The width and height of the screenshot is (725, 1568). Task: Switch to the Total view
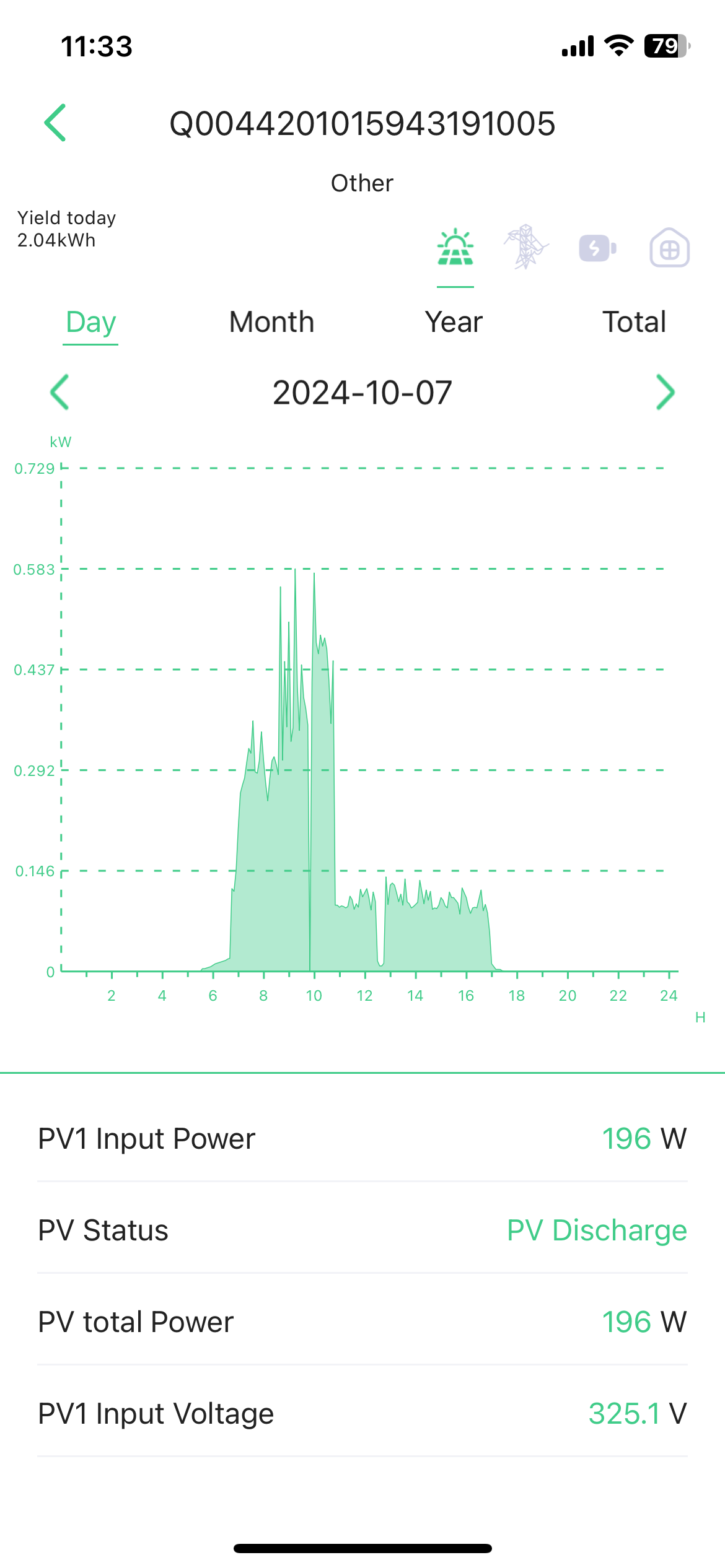click(635, 322)
